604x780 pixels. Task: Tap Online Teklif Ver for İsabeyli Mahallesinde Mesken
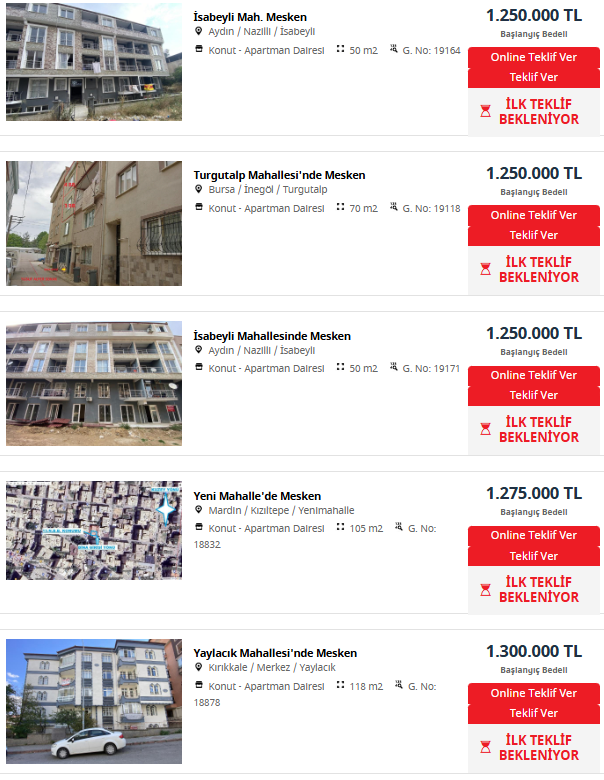point(533,375)
